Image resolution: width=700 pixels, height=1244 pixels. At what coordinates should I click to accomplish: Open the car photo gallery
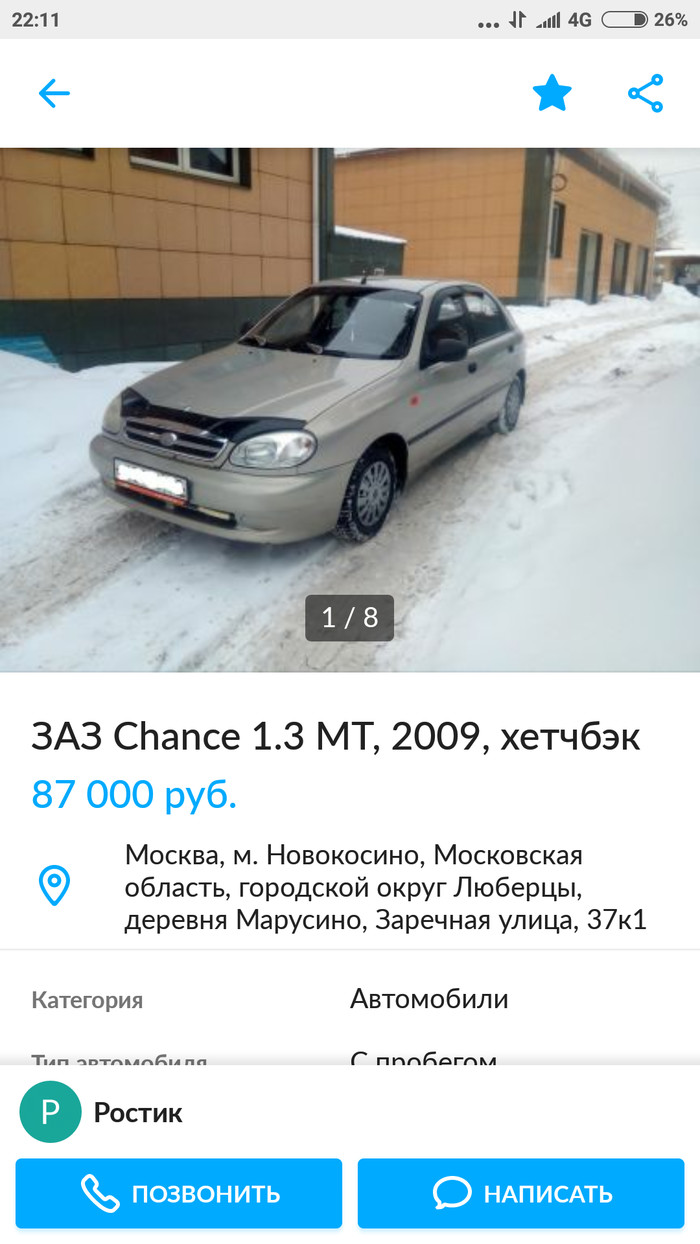(x=350, y=410)
